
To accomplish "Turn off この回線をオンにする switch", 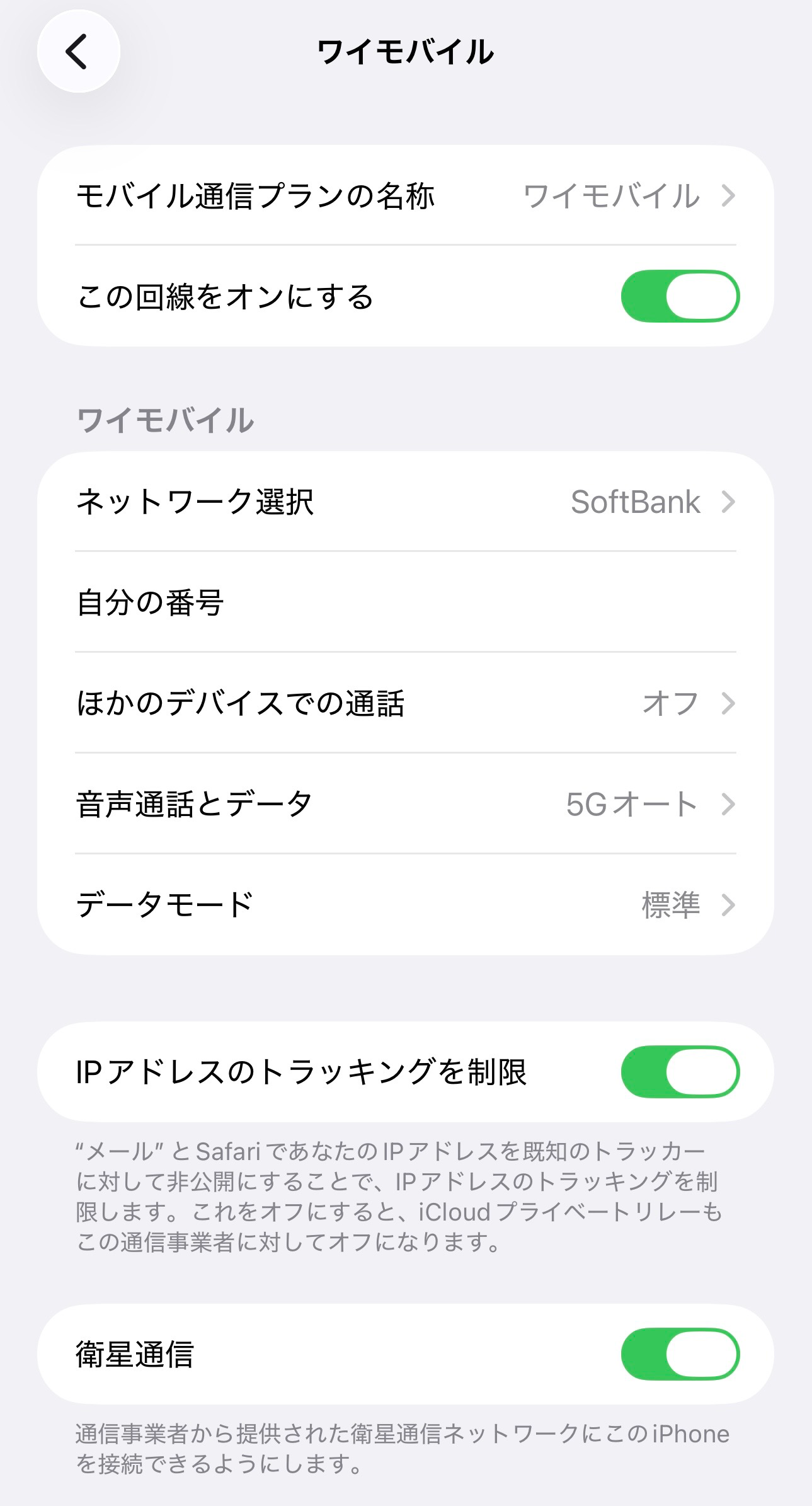I will click(x=680, y=296).
